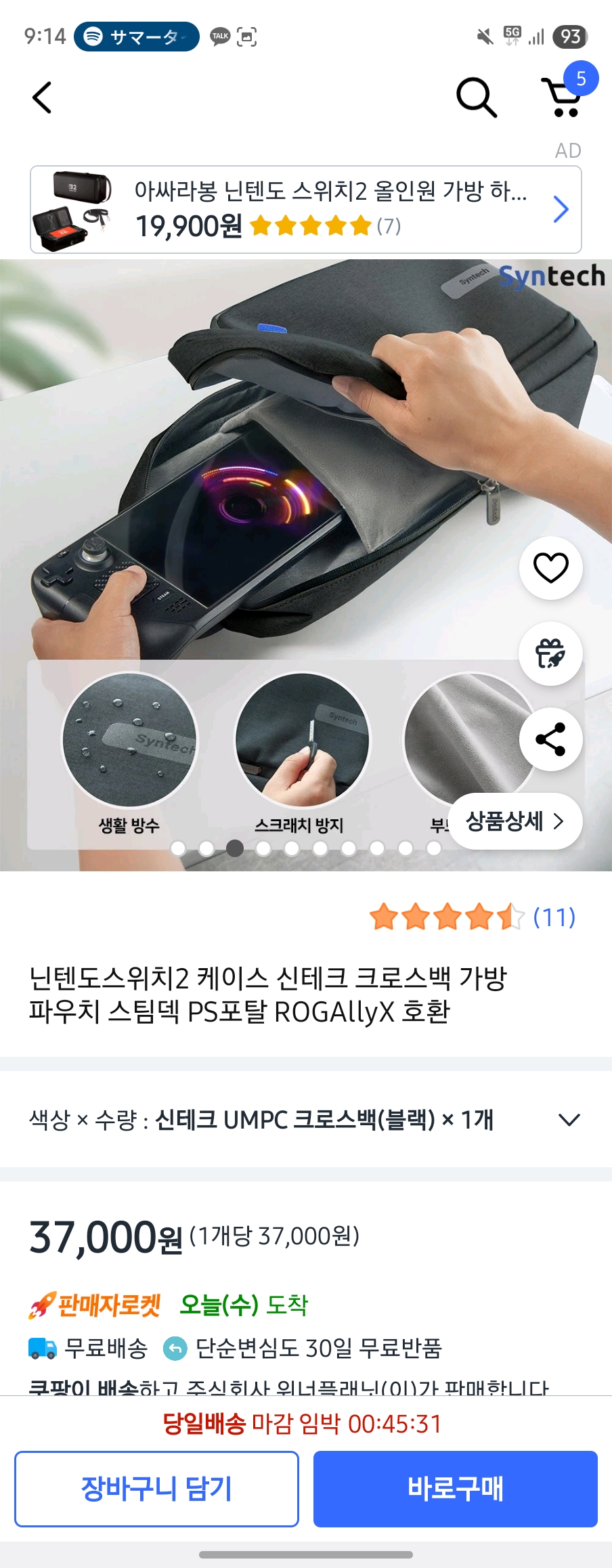
Task: Open 상품상세 product details
Action: (515, 821)
